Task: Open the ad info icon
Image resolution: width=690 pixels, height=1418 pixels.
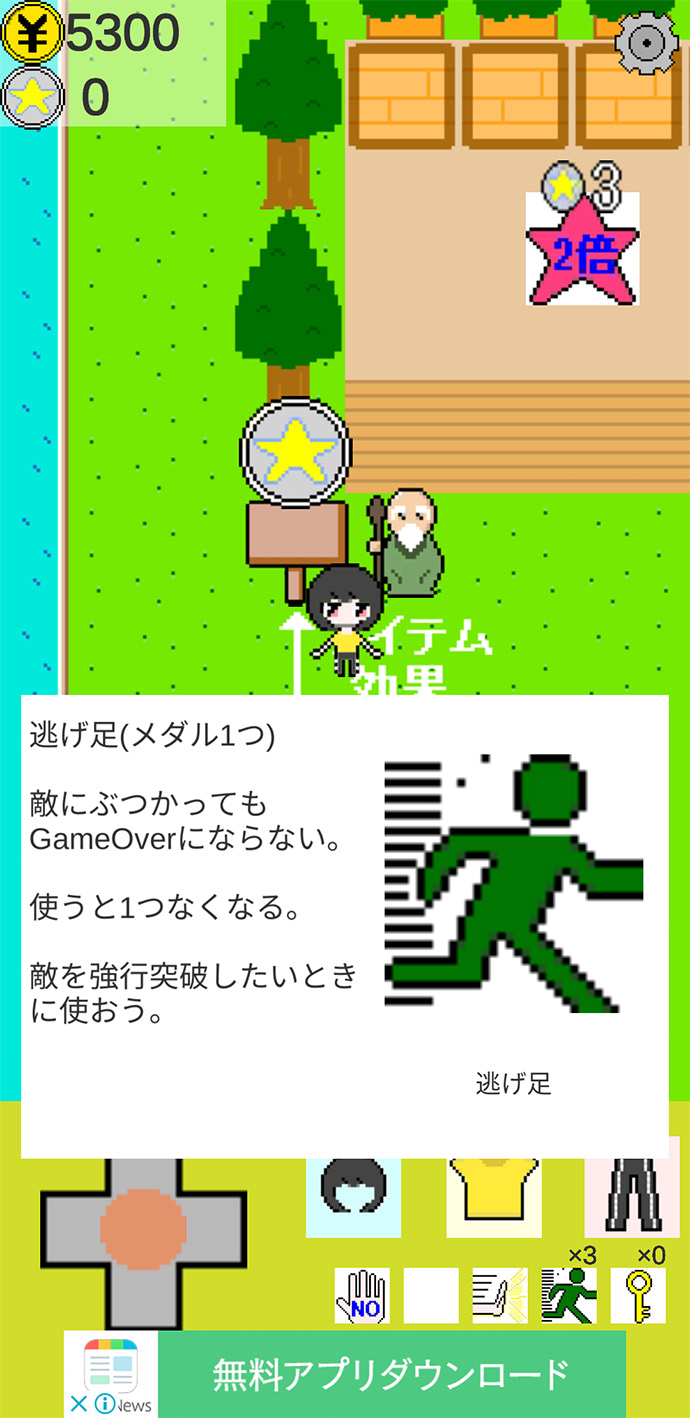Action: point(104,1404)
